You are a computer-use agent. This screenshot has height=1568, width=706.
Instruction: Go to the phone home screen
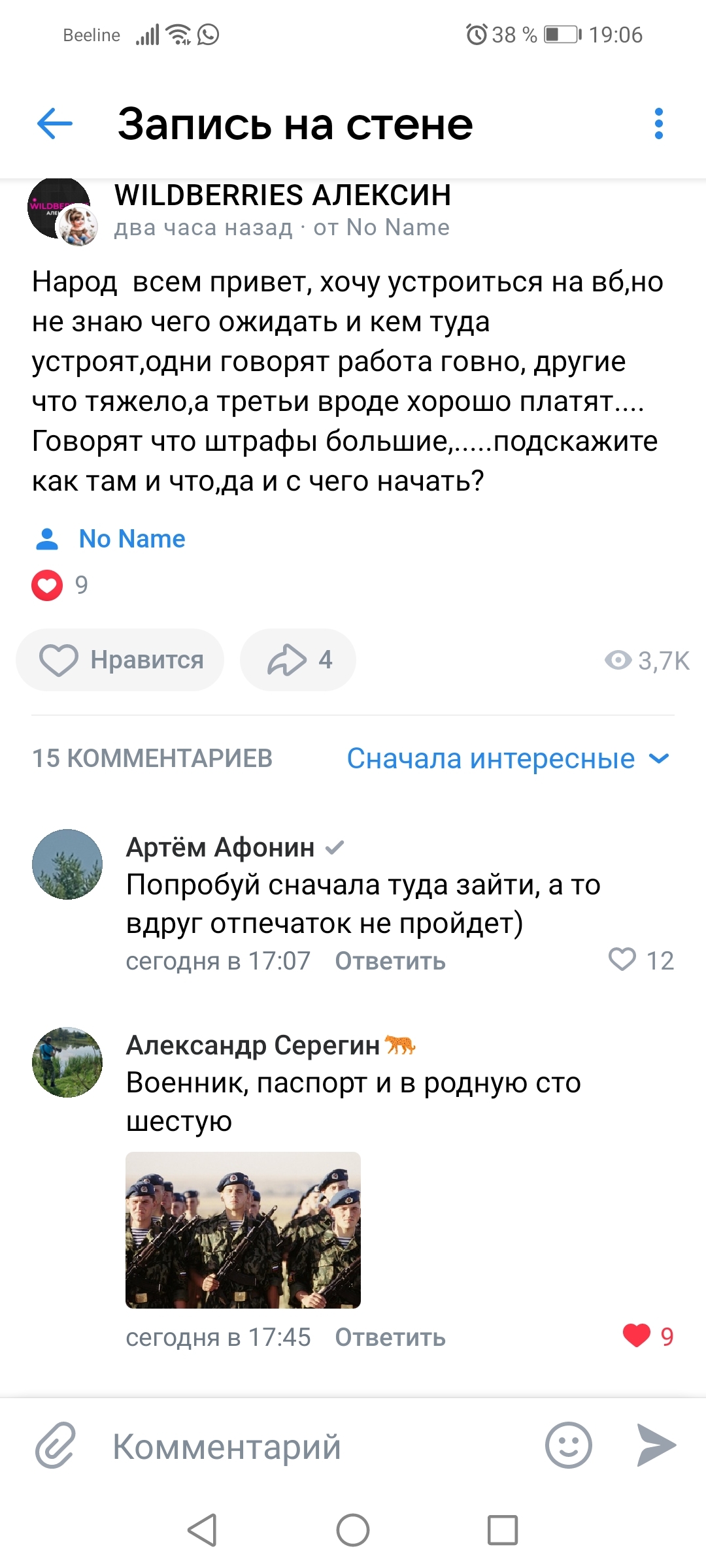coord(353,1530)
